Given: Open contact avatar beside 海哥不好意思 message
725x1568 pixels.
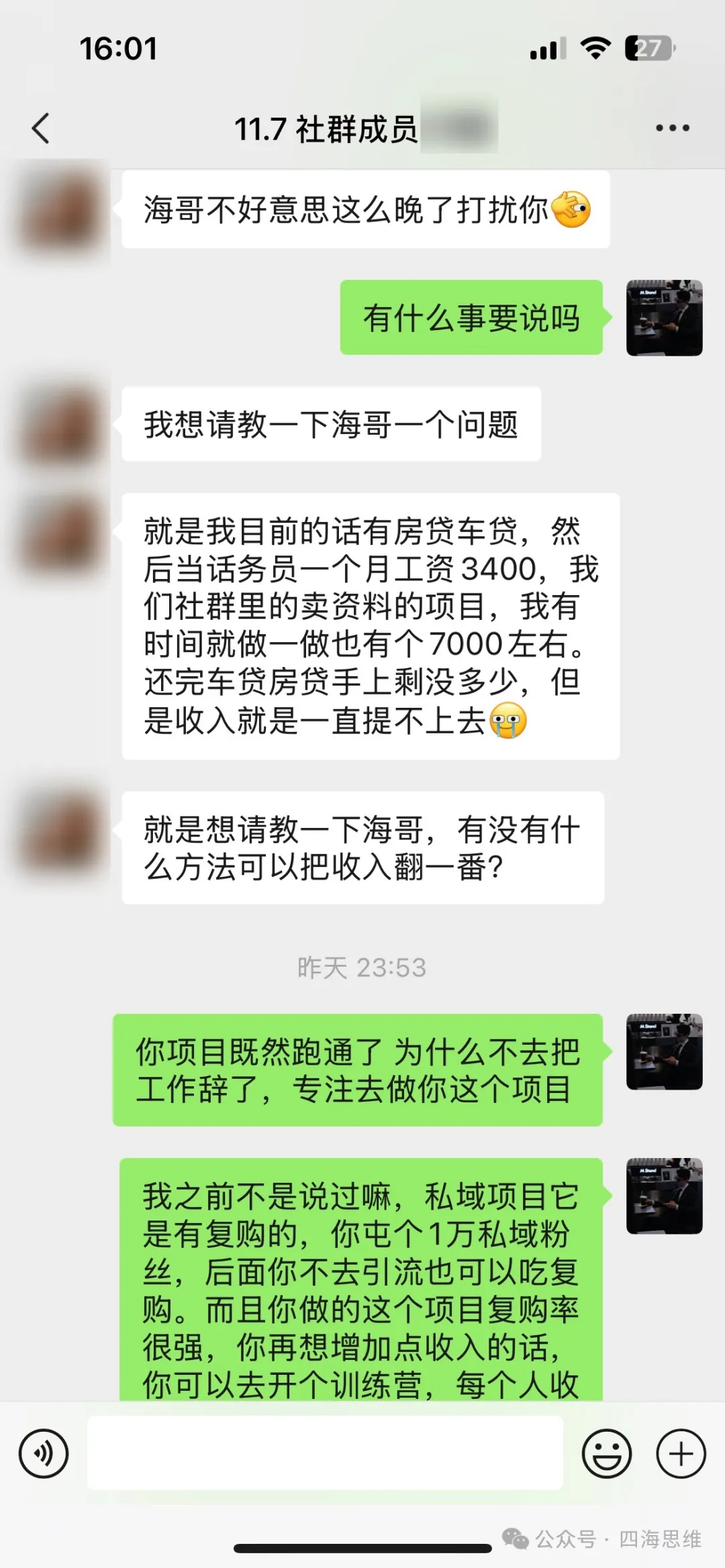Looking at the screenshot, I should [60, 209].
